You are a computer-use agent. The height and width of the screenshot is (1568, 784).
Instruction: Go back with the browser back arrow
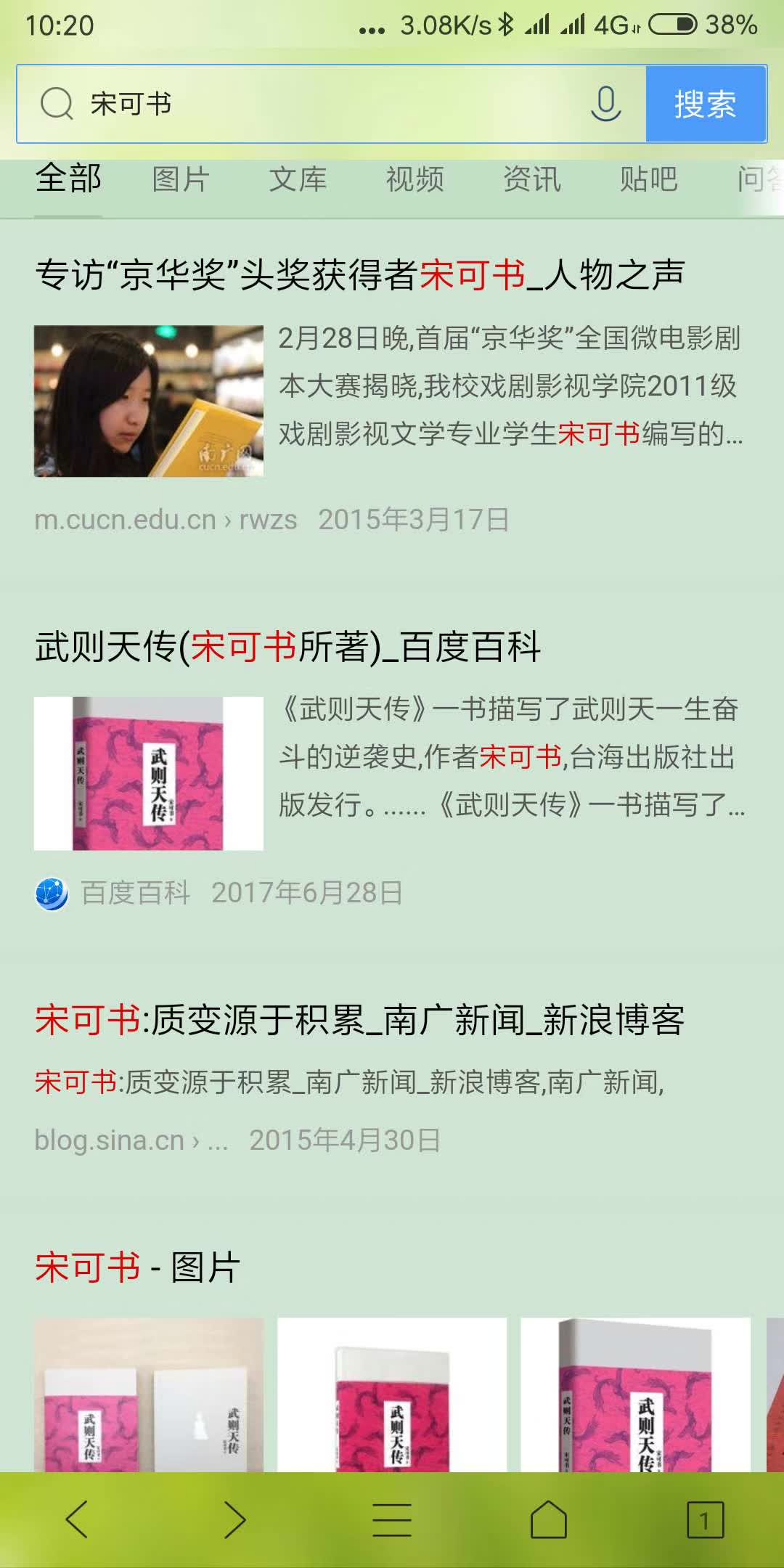coord(77,1519)
